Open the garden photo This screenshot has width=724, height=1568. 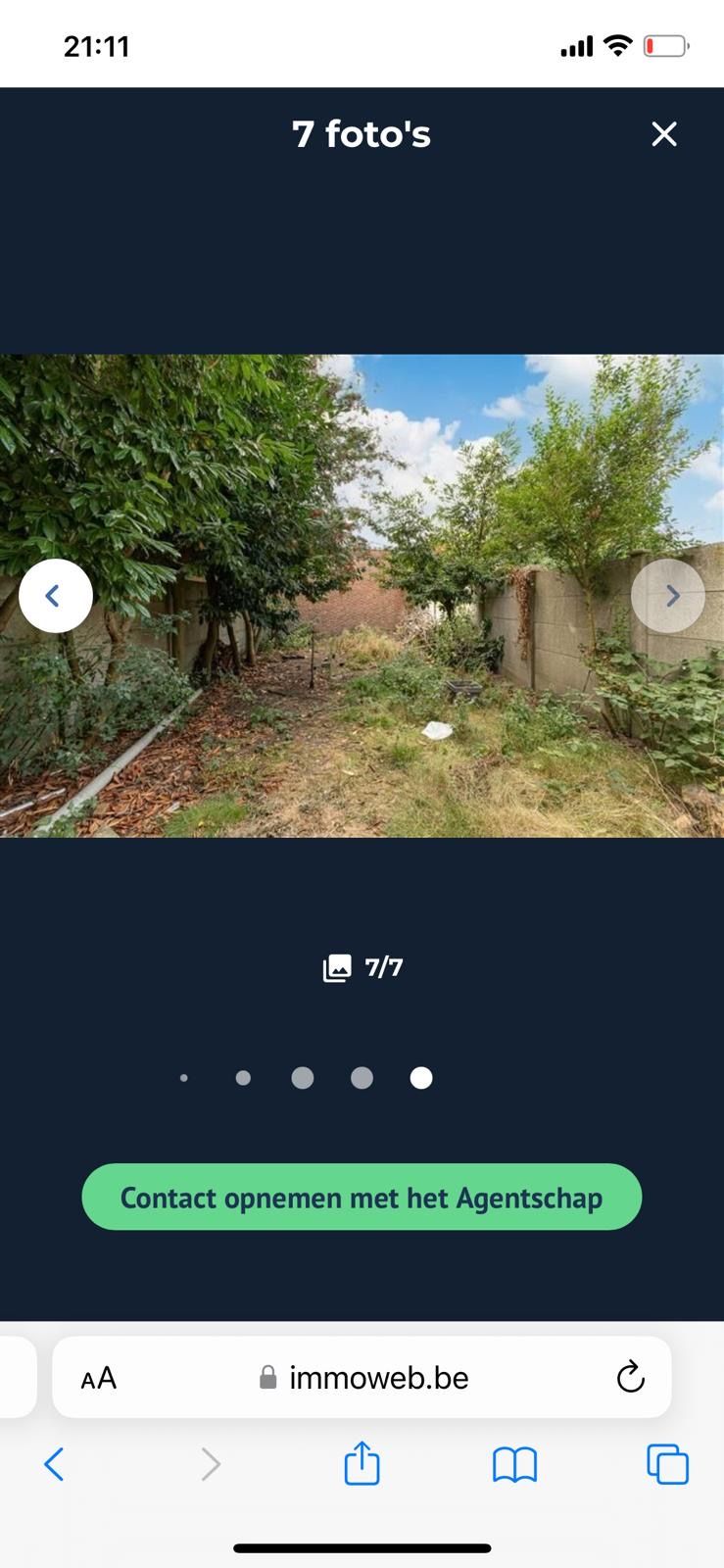pyautogui.click(x=362, y=595)
